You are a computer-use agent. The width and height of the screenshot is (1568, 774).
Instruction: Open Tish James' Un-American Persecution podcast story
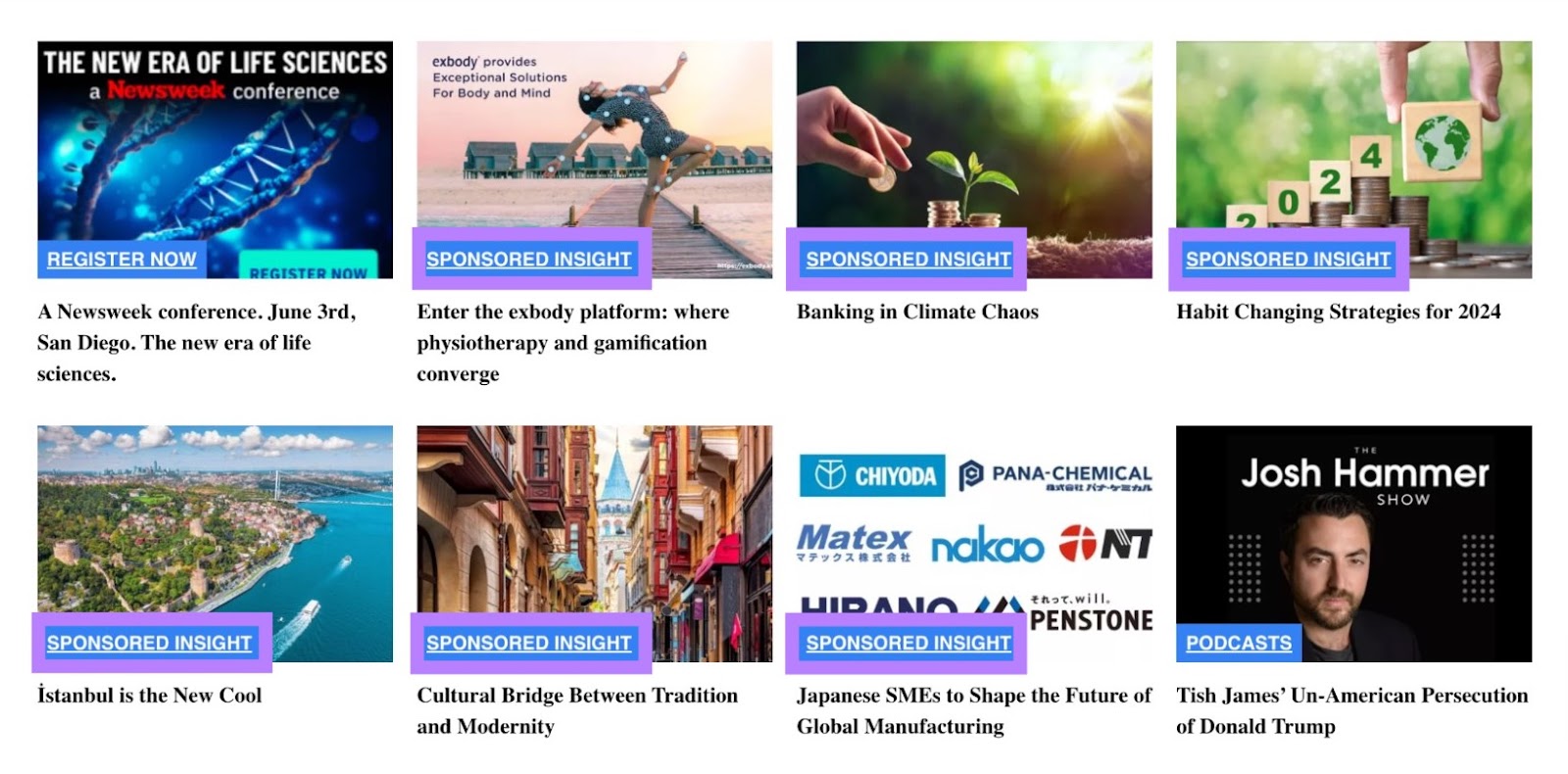[1351, 710]
